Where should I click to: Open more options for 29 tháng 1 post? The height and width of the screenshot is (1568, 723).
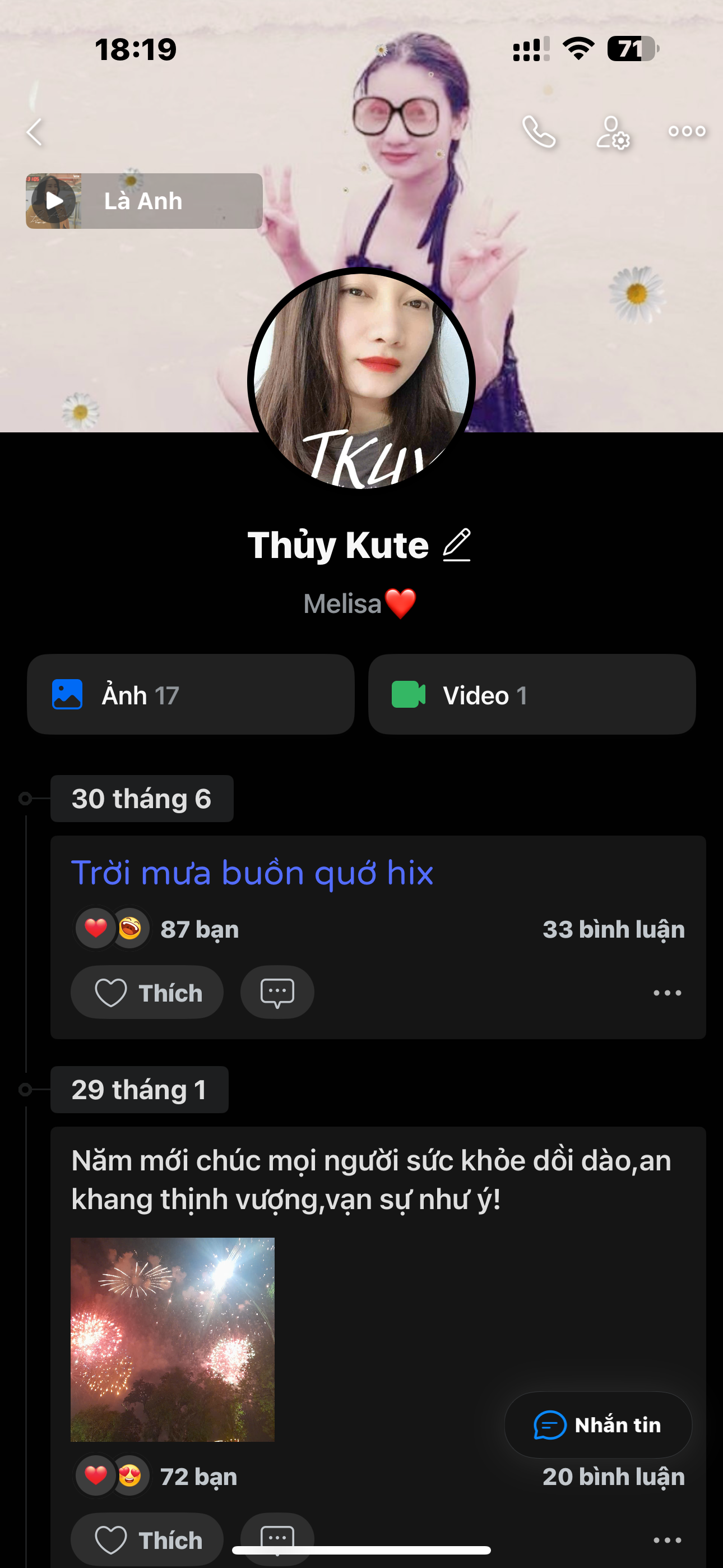coord(667,1539)
